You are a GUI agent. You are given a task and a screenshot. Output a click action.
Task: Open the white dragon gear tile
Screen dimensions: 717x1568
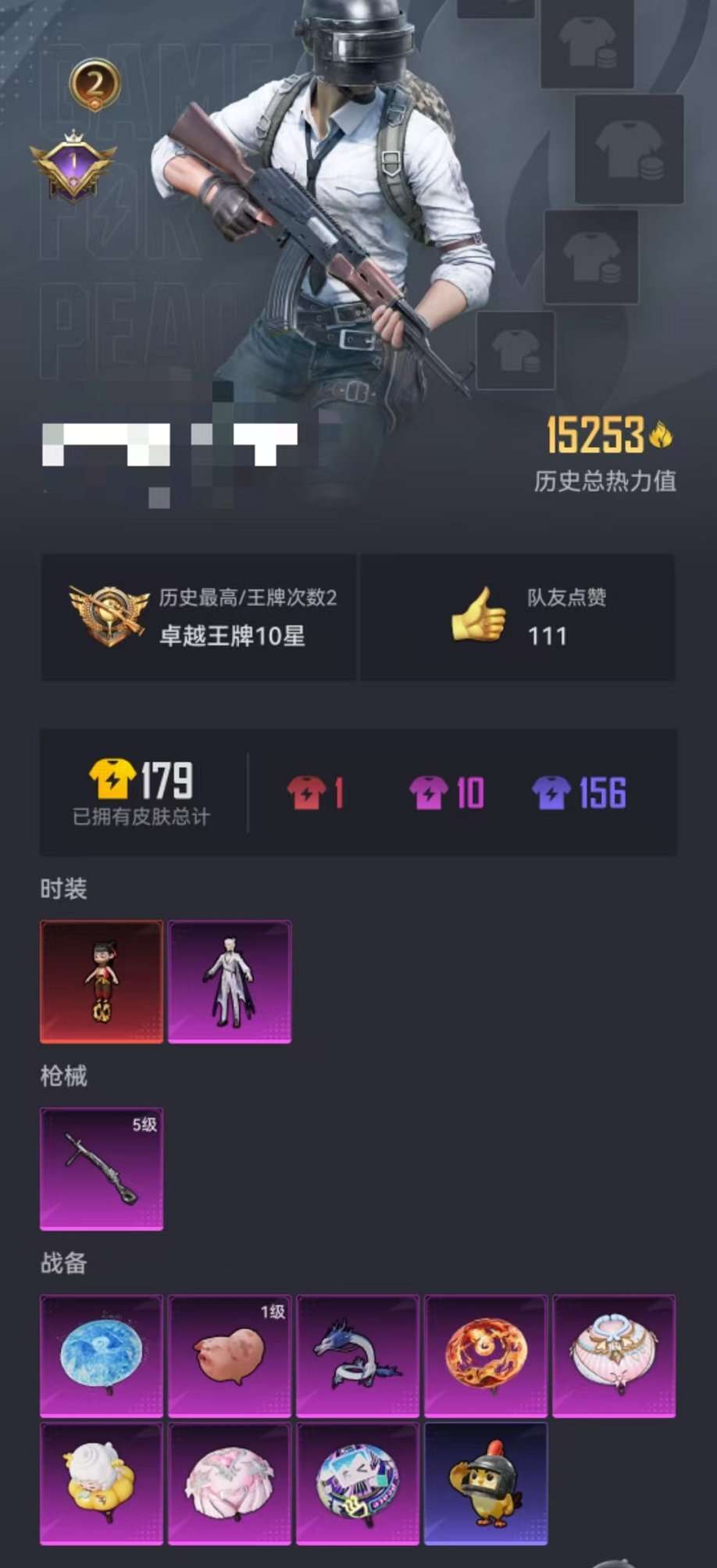click(358, 1356)
